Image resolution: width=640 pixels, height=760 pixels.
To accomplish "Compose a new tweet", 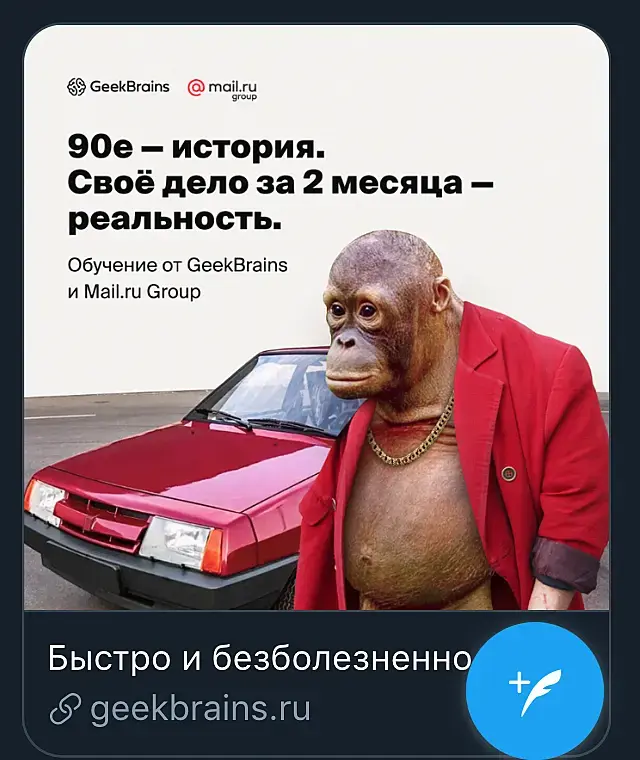I will click(535, 691).
